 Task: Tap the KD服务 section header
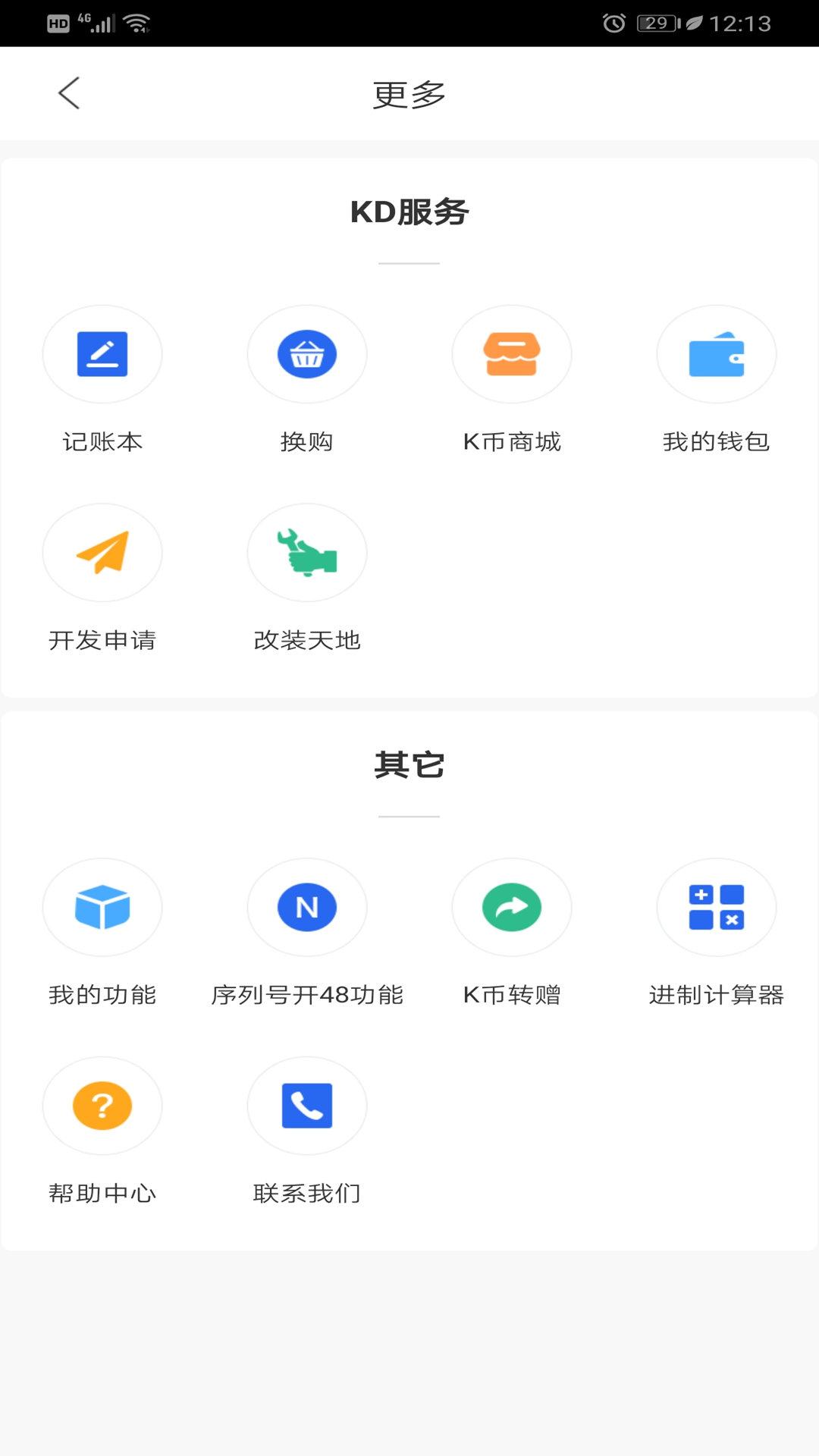point(409,212)
